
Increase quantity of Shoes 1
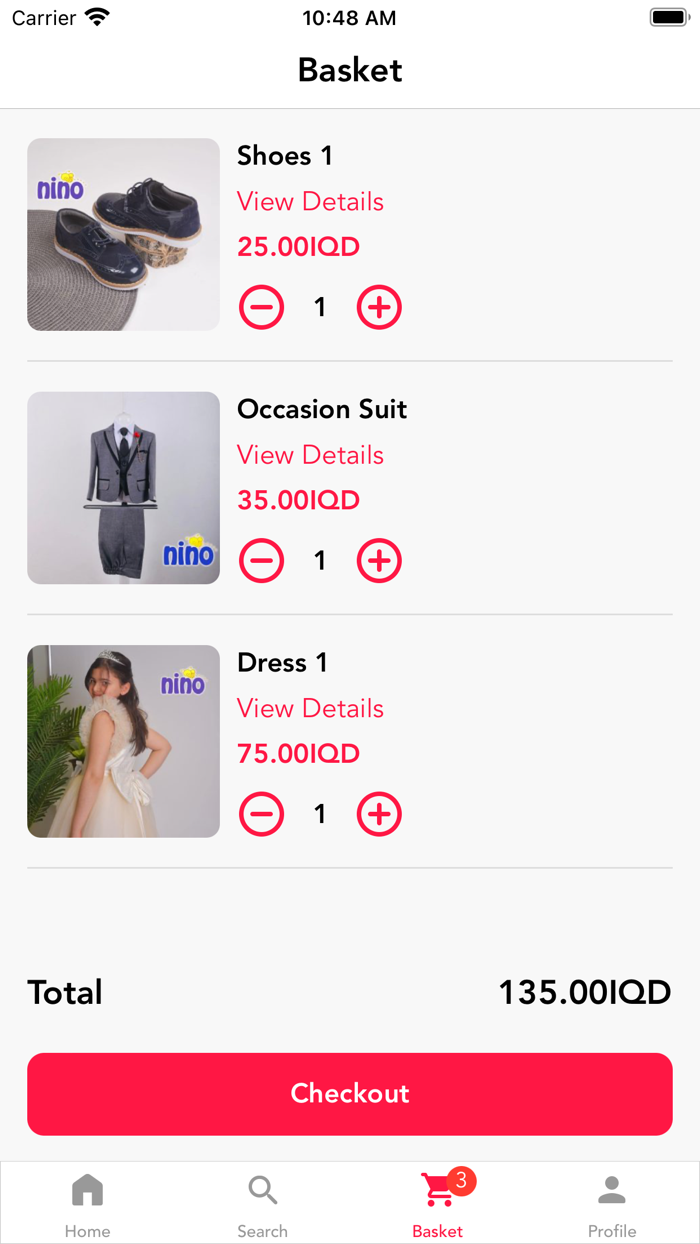tap(379, 307)
